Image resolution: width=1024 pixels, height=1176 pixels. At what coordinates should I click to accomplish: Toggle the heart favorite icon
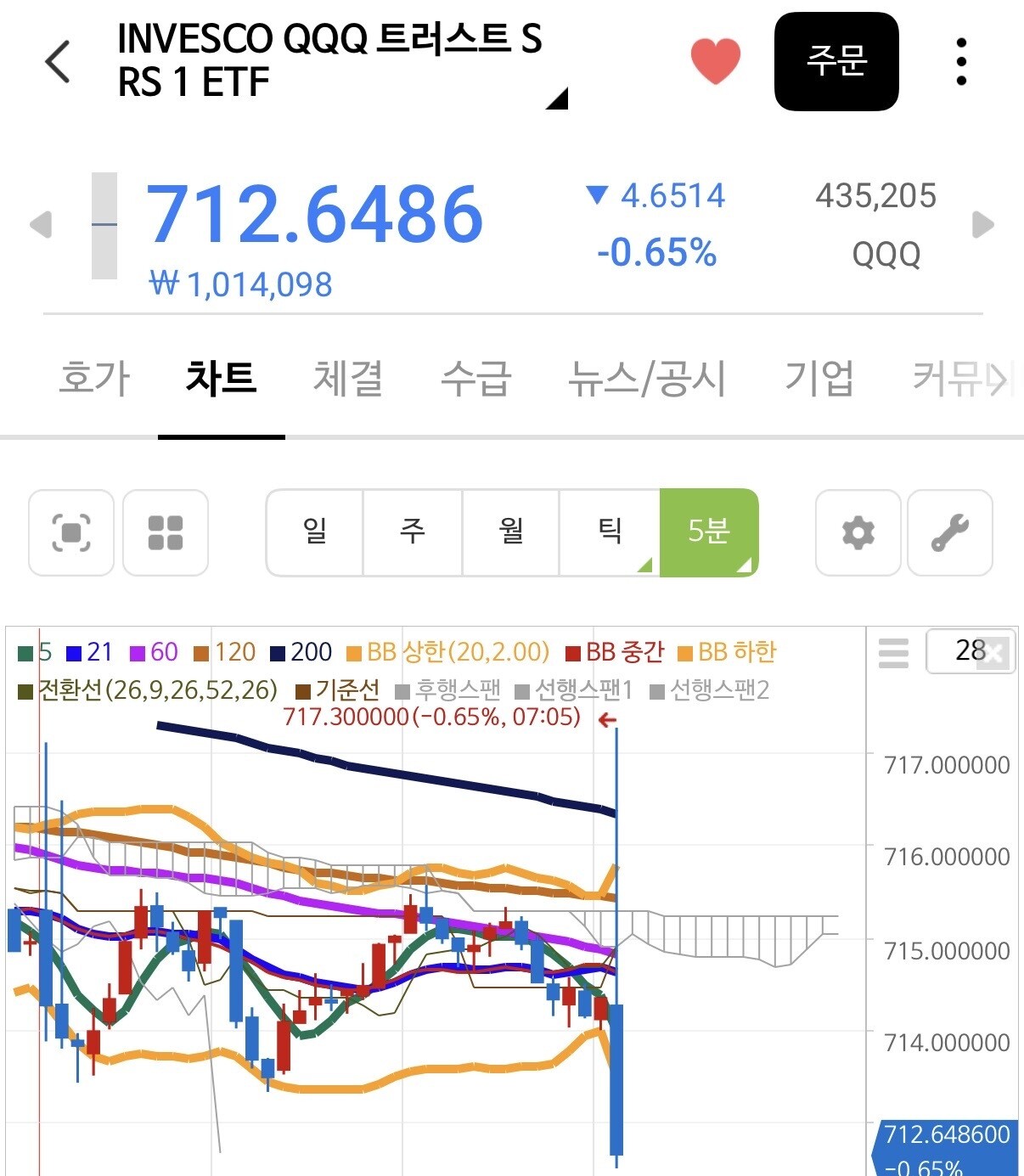(x=715, y=61)
